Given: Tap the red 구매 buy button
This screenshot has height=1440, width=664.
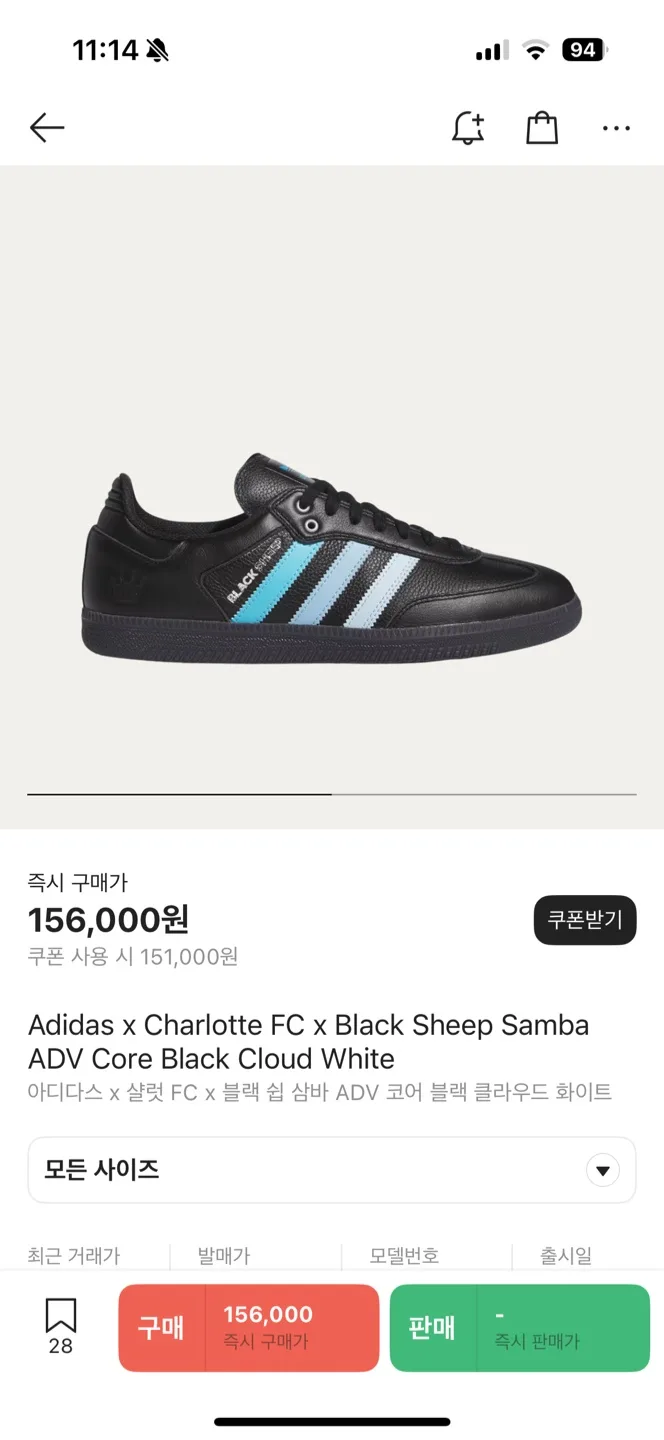Looking at the screenshot, I should (x=249, y=1328).
